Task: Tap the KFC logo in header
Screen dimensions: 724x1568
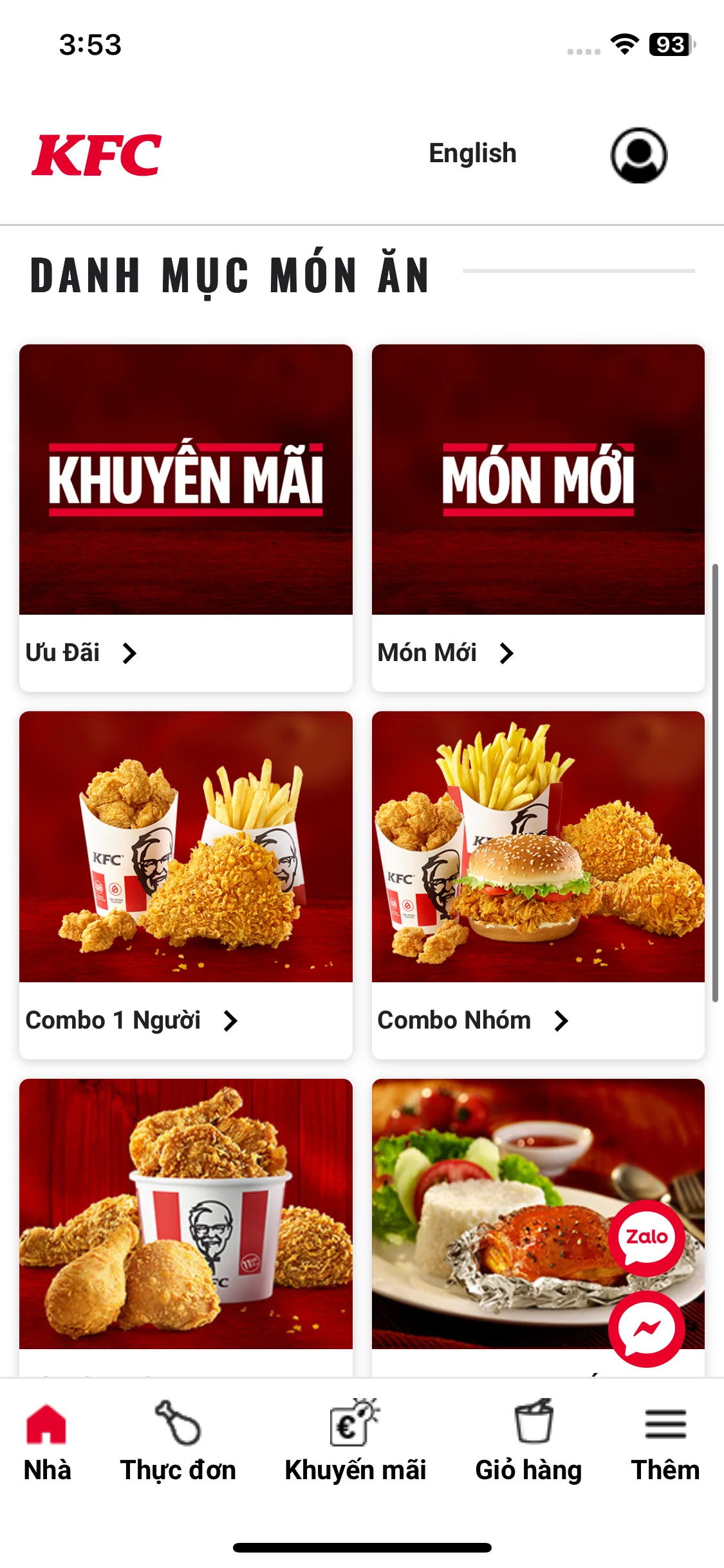Action: coord(97,155)
